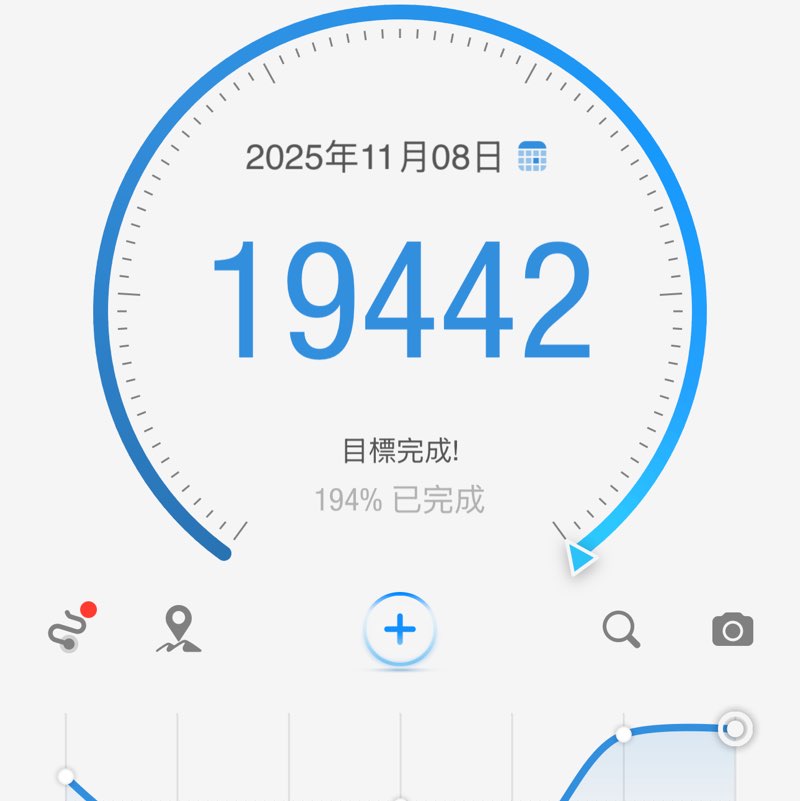Tap the blue arrow tip on the progress ring

pyautogui.click(x=580, y=560)
